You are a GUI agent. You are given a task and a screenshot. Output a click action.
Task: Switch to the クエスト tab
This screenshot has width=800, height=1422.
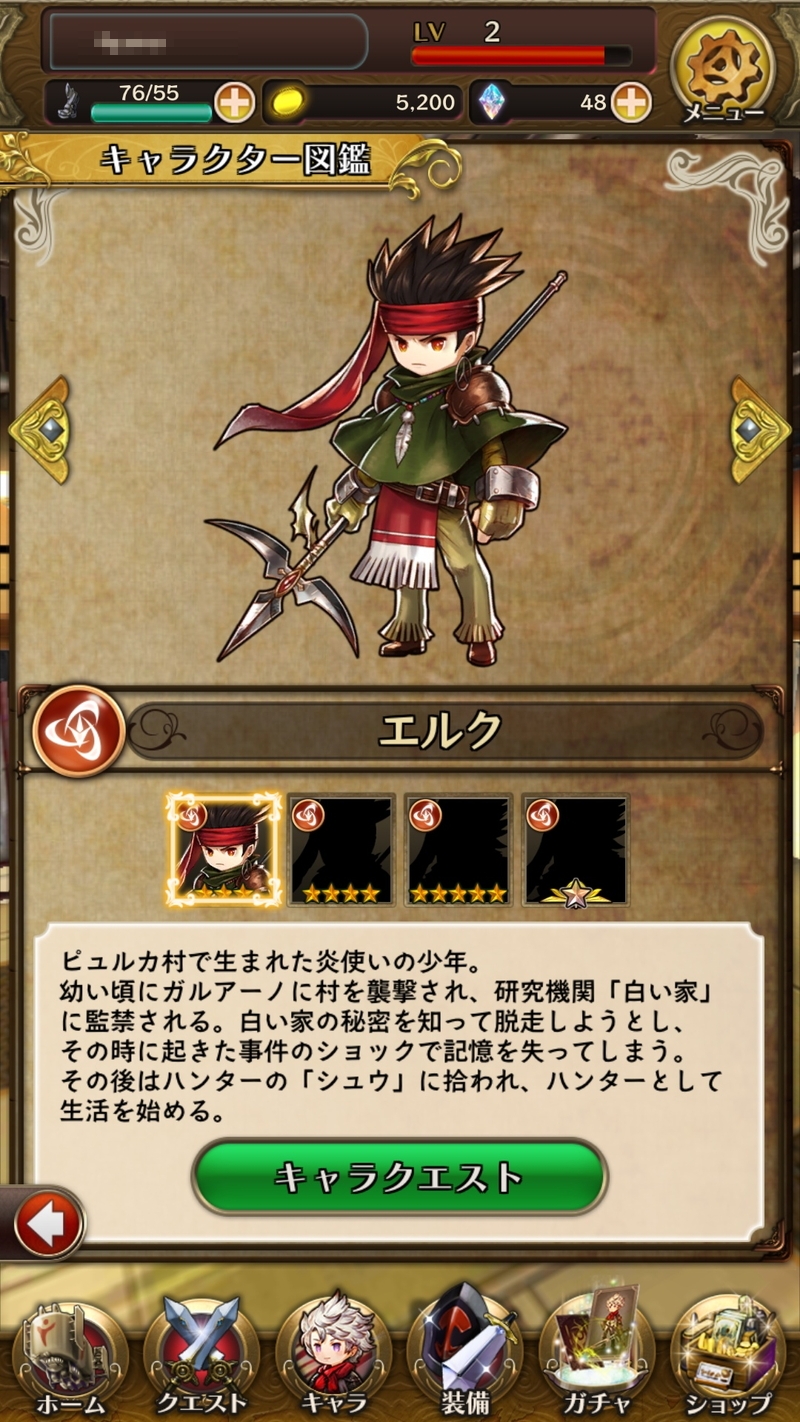coord(203,1360)
